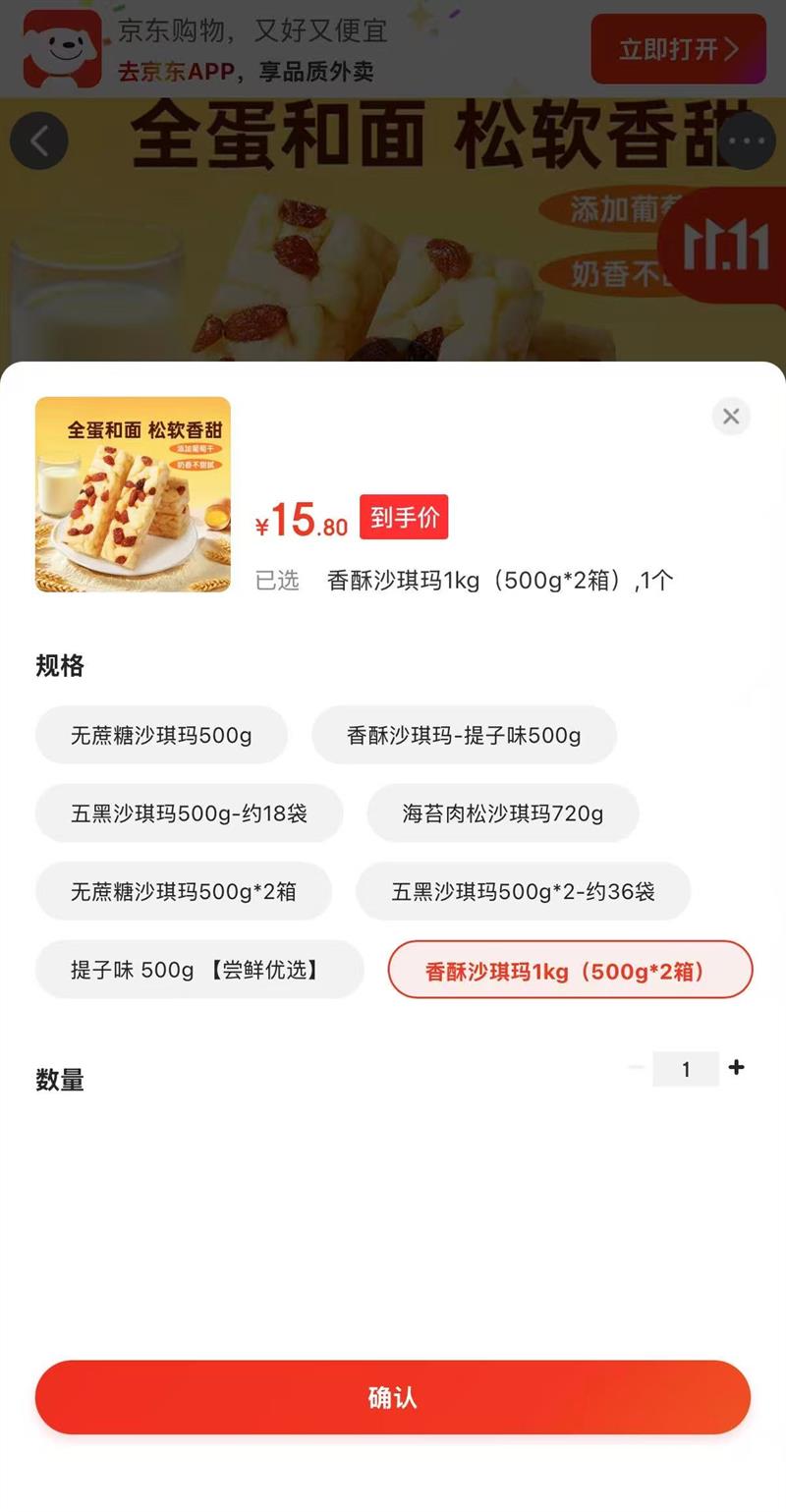786x1512 pixels.
Task: Select the 无蔗糖沙琪玛500g*2箱 option
Action: pos(184,891)
